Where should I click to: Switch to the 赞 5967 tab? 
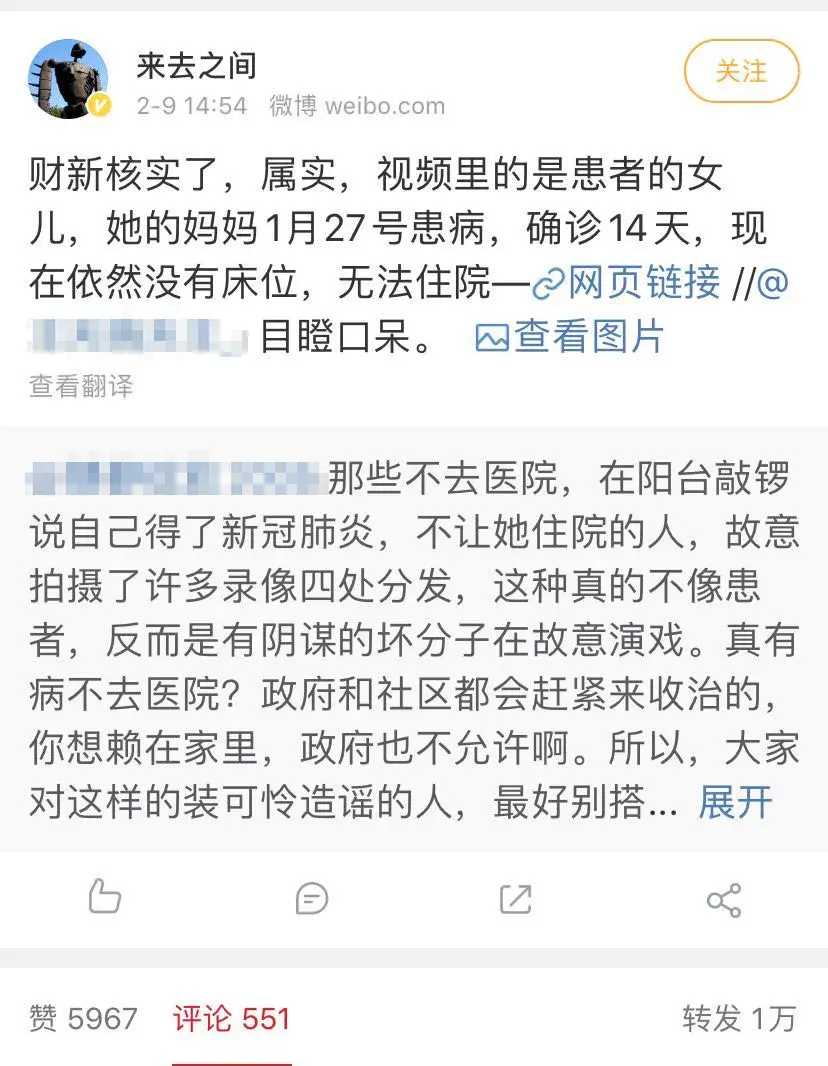[x=84, y=1018]
